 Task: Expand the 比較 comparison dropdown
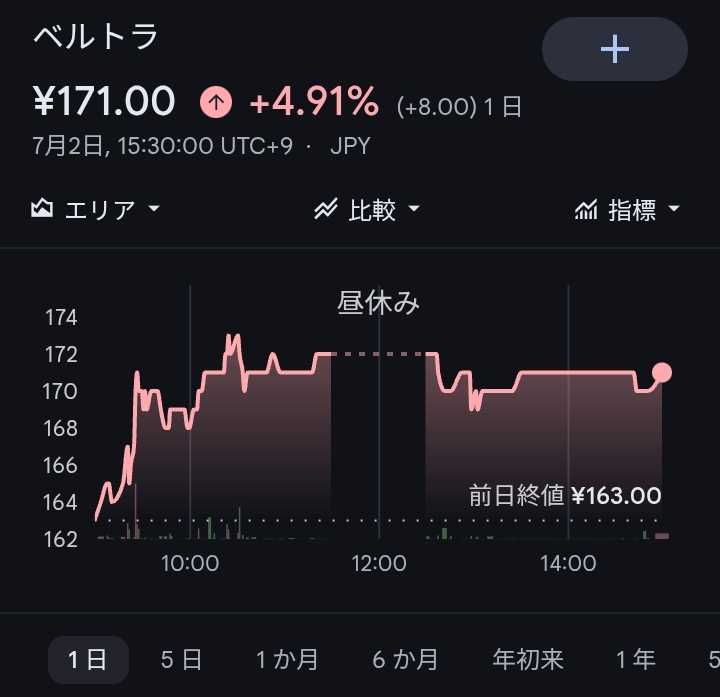point(367,209)
